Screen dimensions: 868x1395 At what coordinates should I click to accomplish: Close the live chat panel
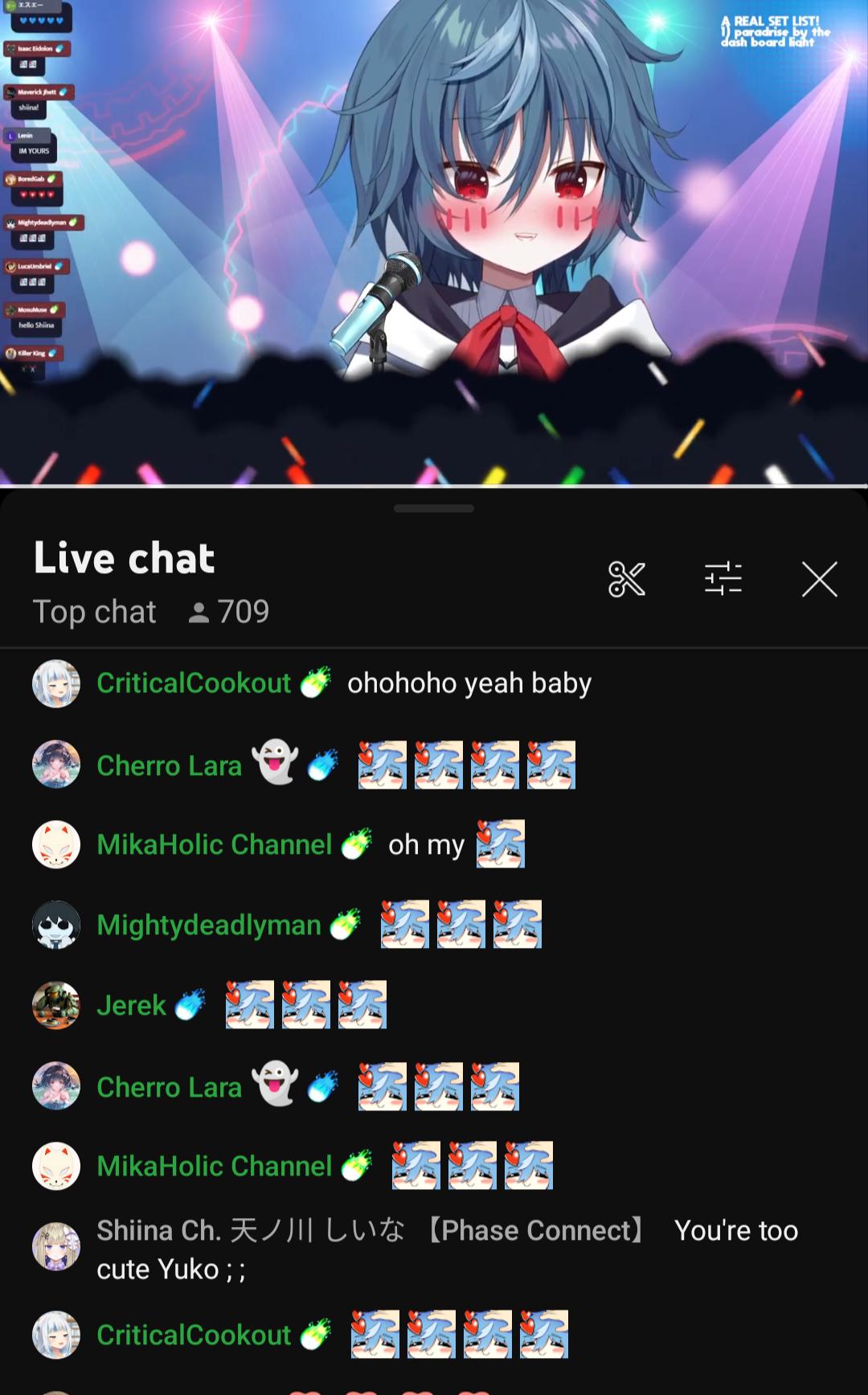[820, 579]
